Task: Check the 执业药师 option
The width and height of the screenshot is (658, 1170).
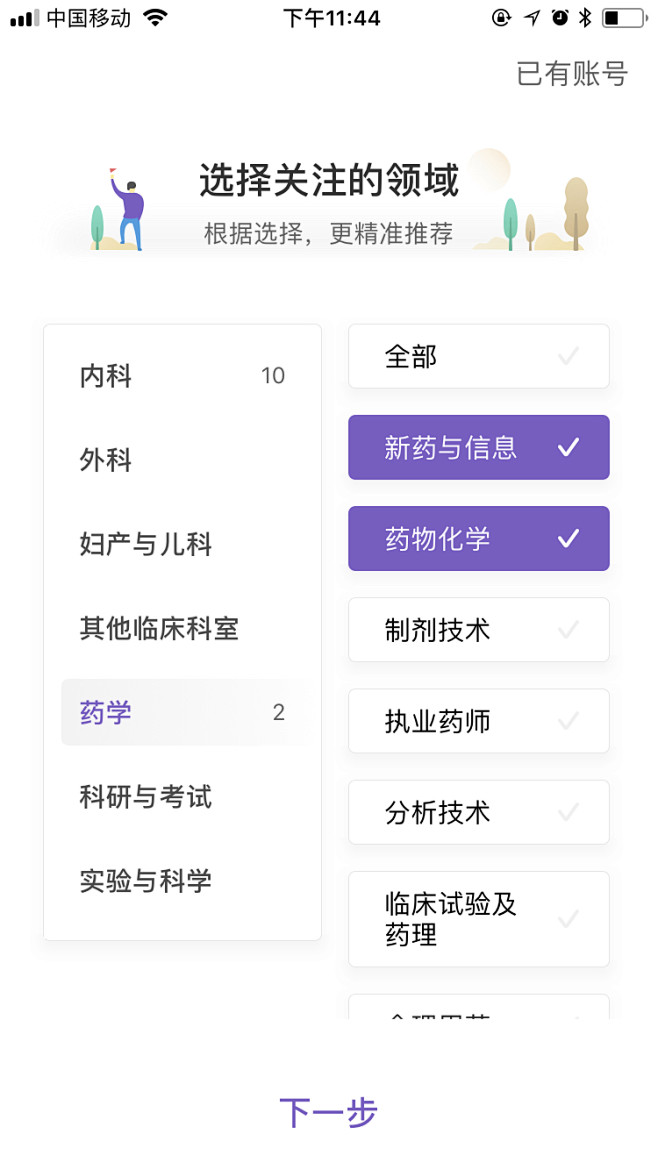Action: 479,721
